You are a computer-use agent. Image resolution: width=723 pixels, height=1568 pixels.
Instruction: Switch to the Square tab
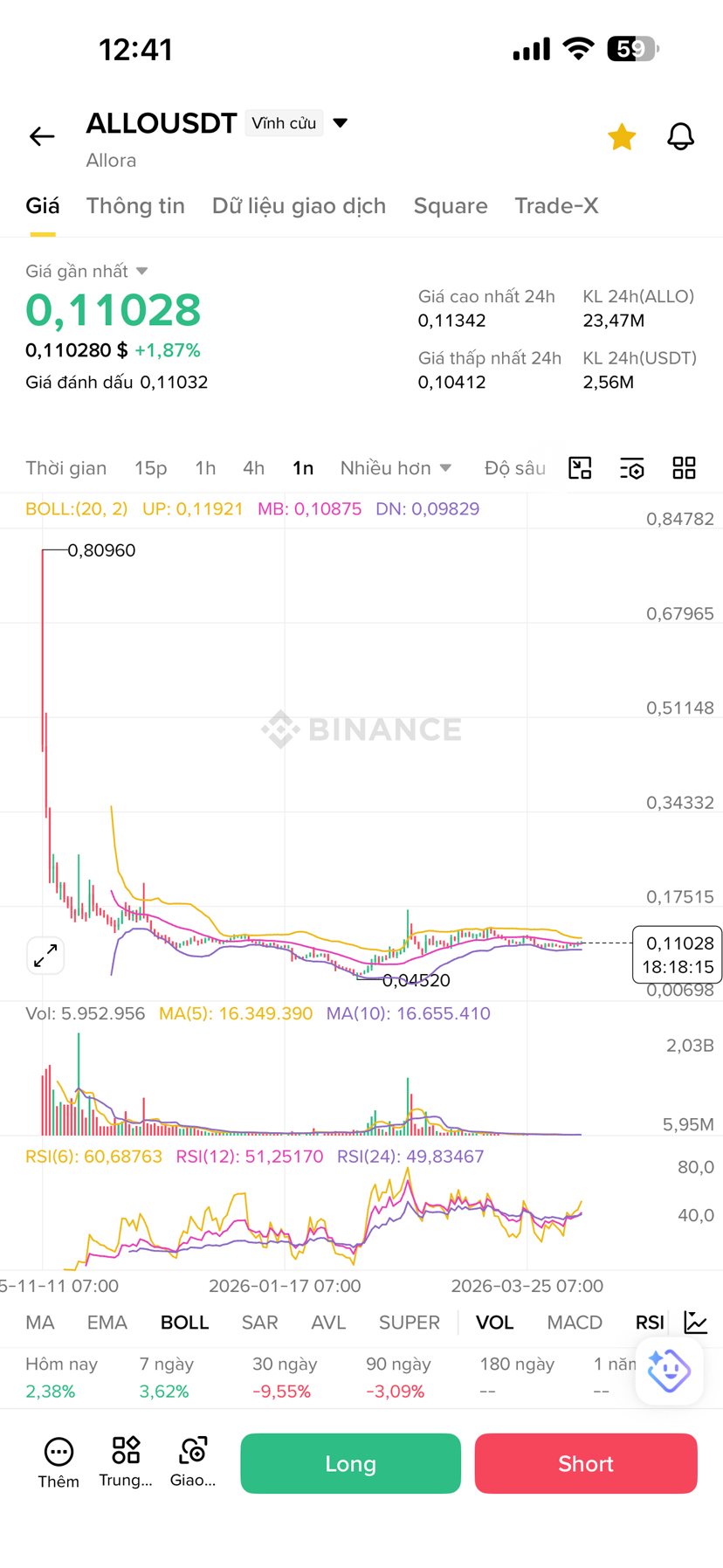pos(451,206)
